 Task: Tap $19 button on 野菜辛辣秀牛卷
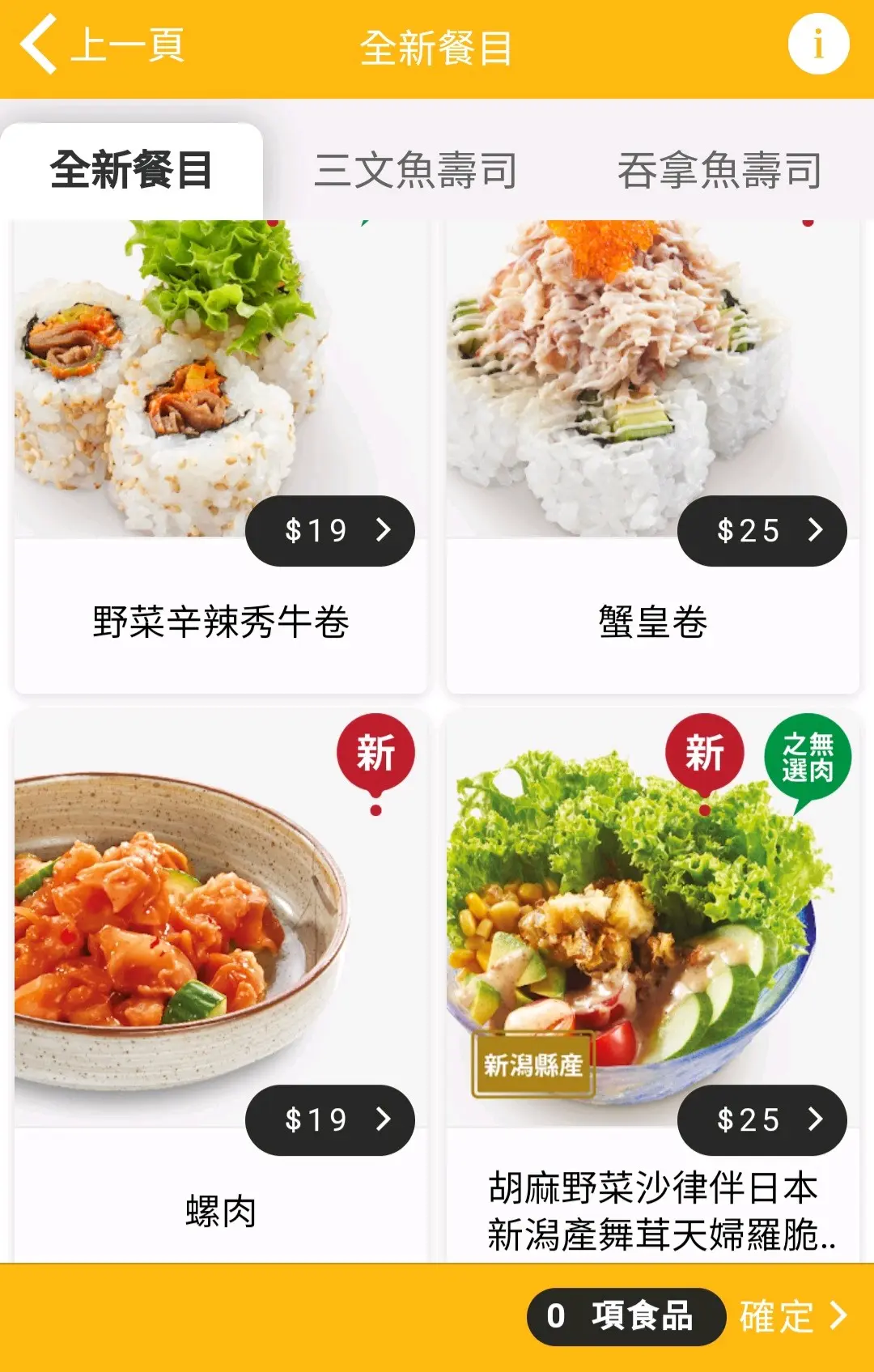coord(330,531)
